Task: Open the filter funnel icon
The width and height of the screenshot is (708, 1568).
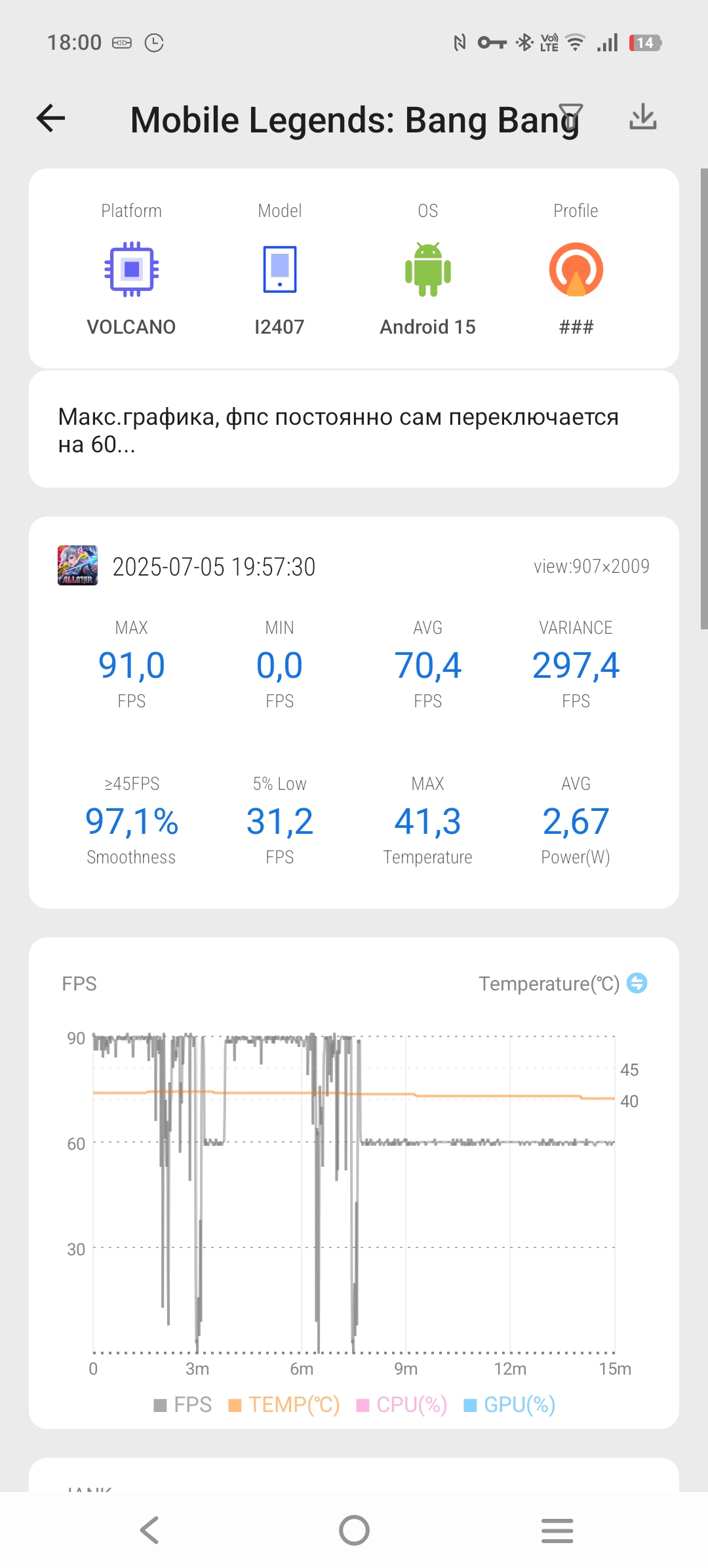Action: (570, 118)
